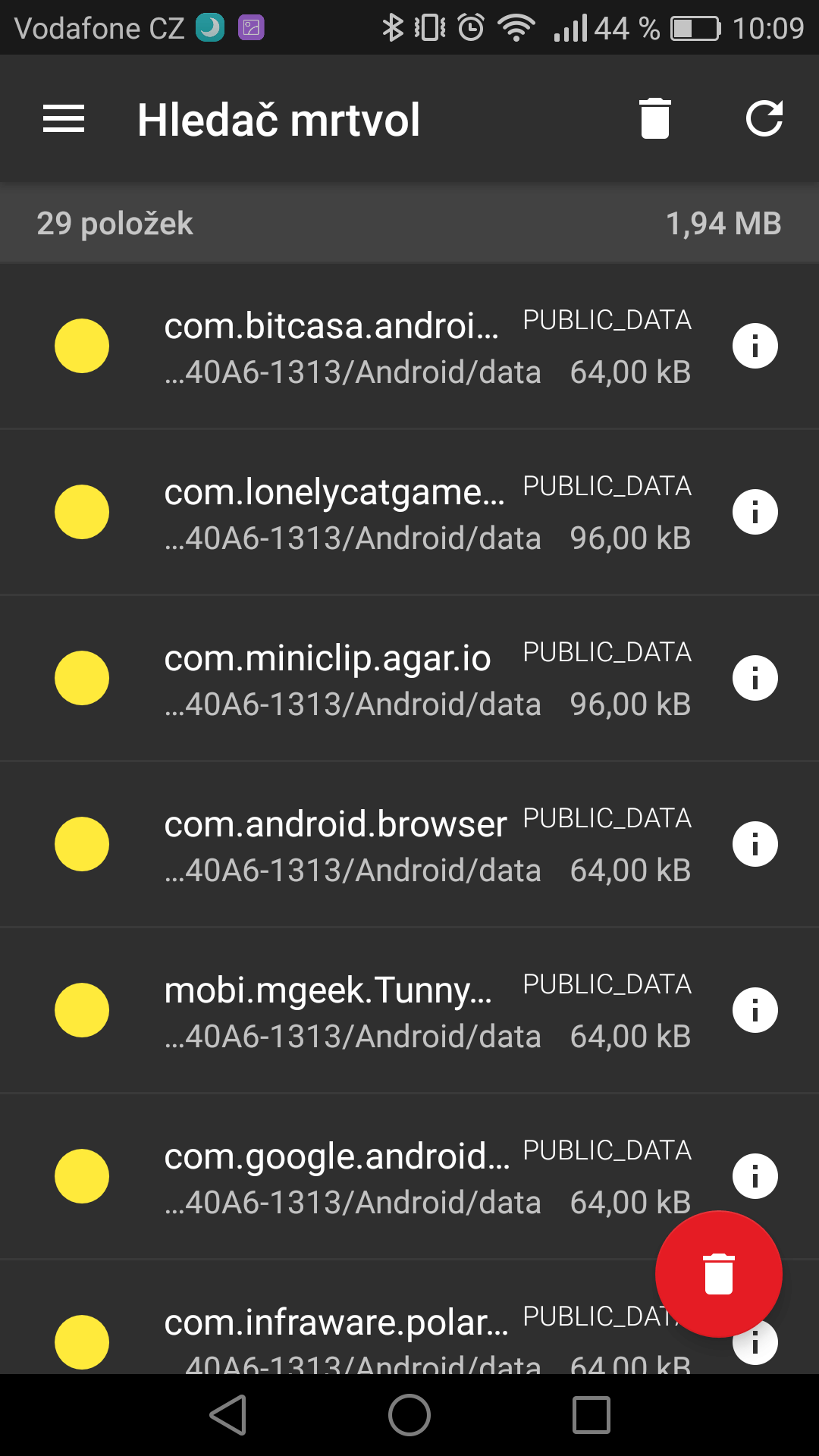Select the com.lonelycatgame... row
This screenshot has height=1456, width=819.
pyautogui.click(x=409, y=513)
